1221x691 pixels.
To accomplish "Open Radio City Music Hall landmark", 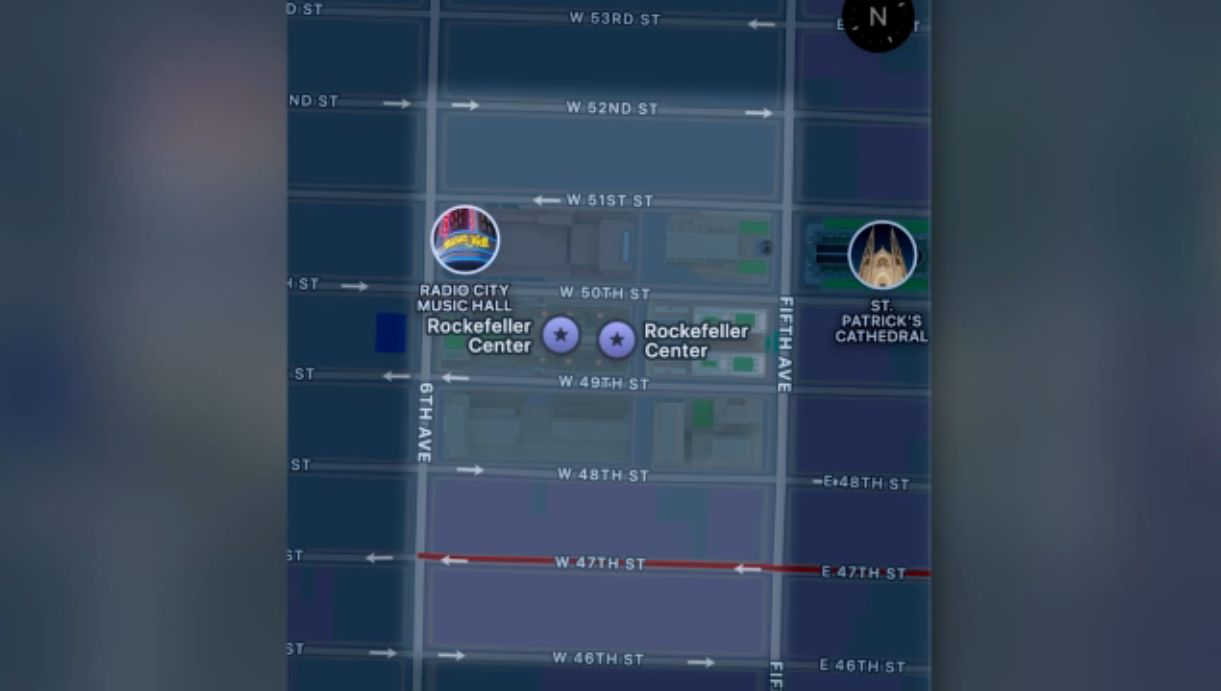I will coord(465,240).
